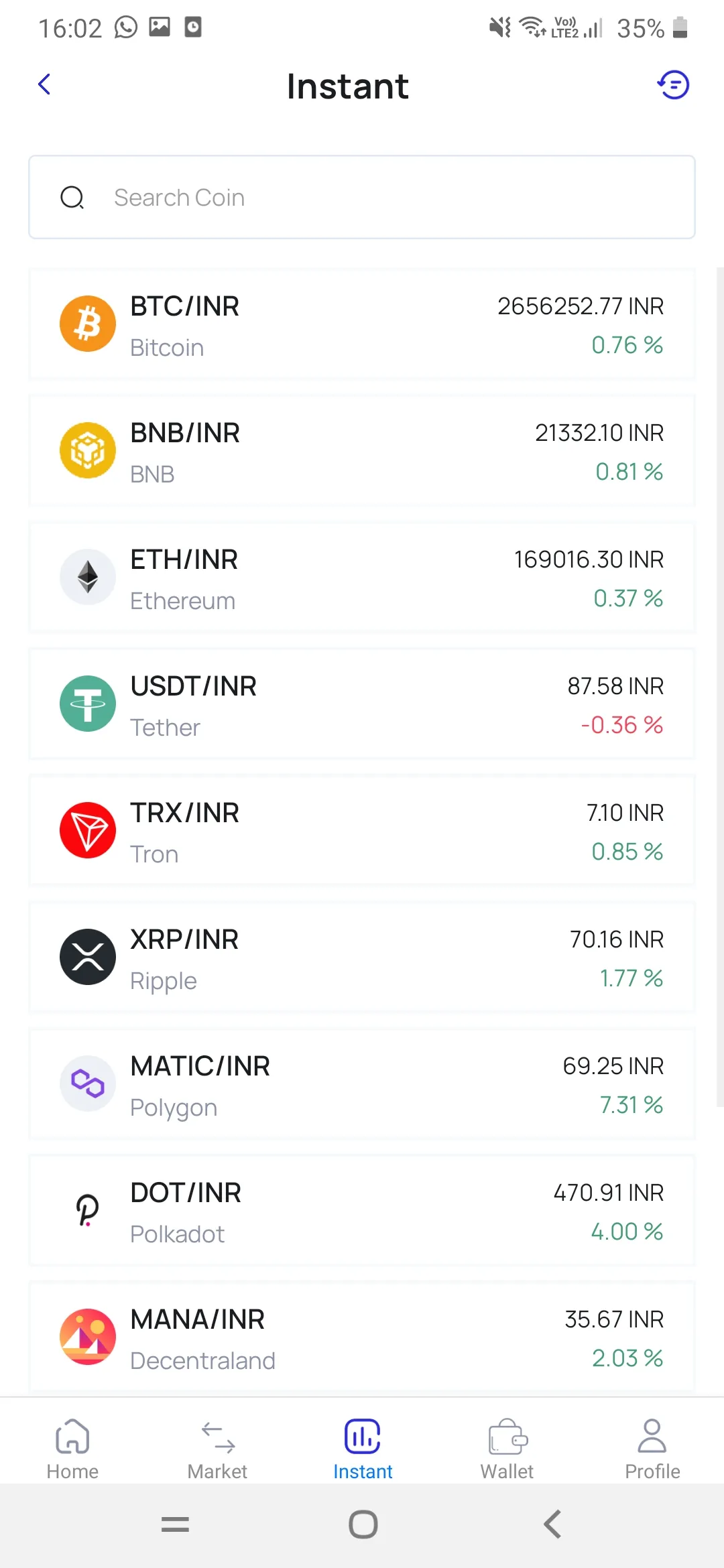Open the ETH/INR Ethereum pair
The height and width of the screenshot is (1568, 724).
coord(362,578)
